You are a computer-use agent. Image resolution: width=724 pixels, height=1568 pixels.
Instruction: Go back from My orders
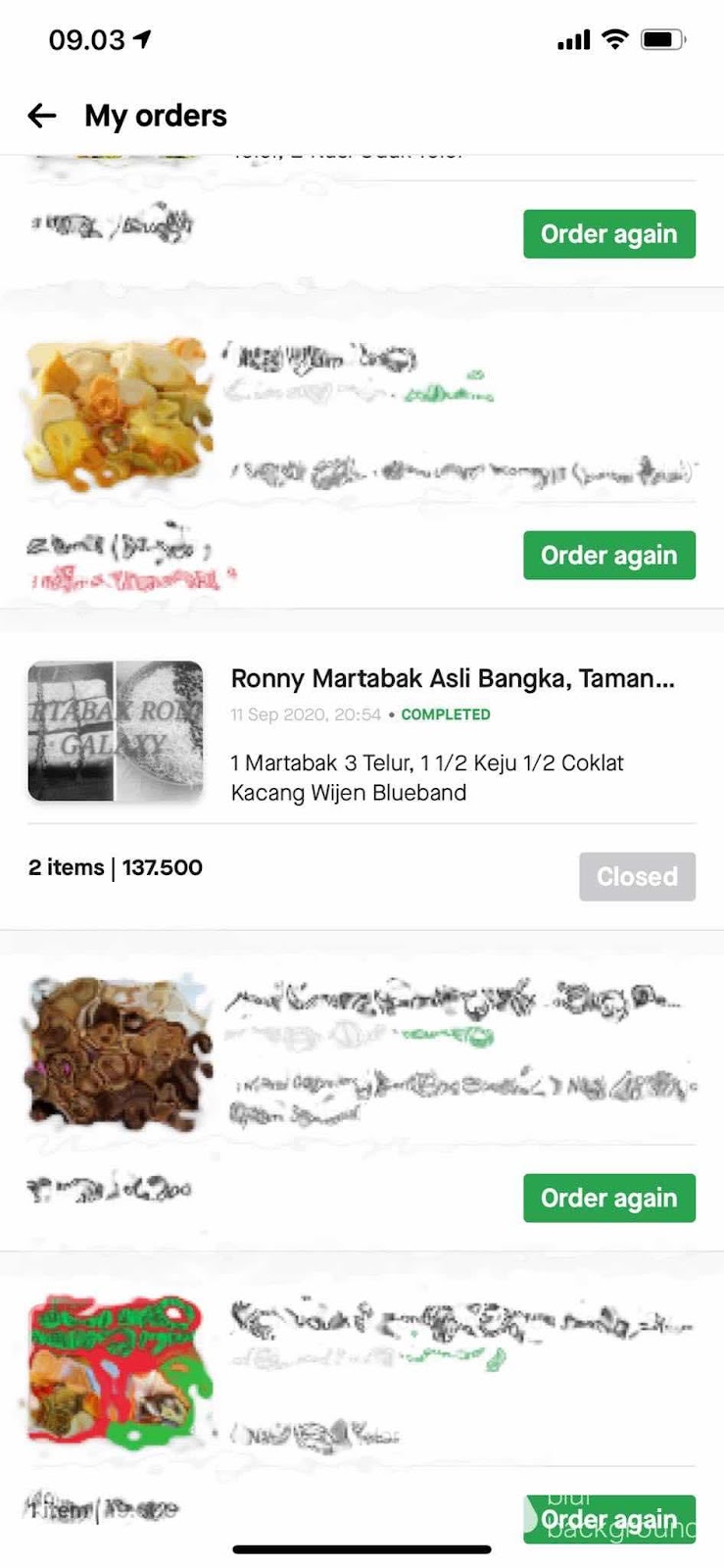(42, 116)
